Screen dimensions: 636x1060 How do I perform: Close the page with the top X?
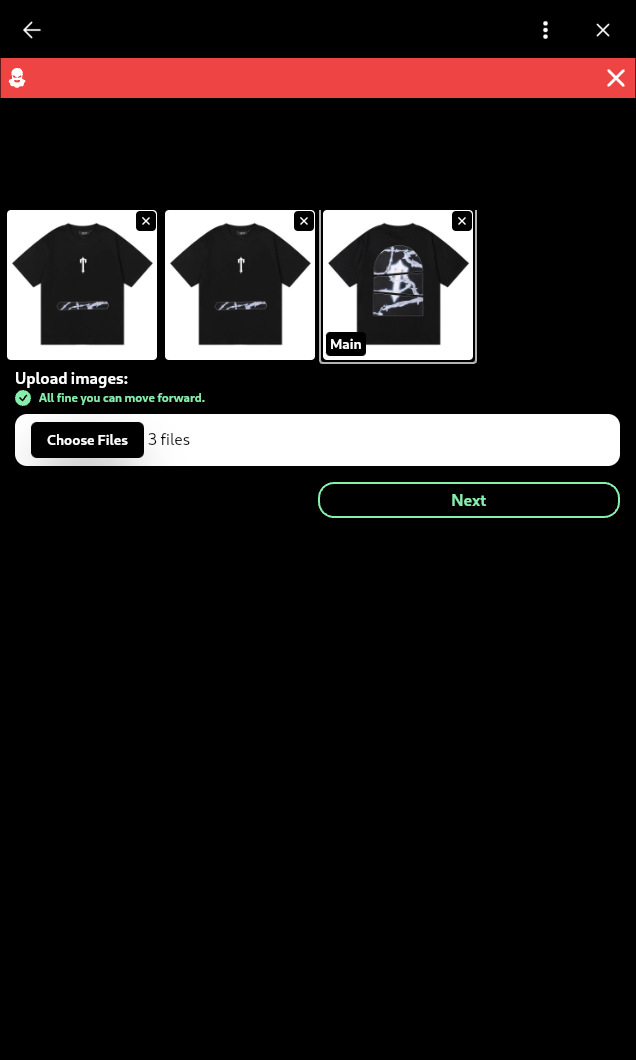click(603, 30)
